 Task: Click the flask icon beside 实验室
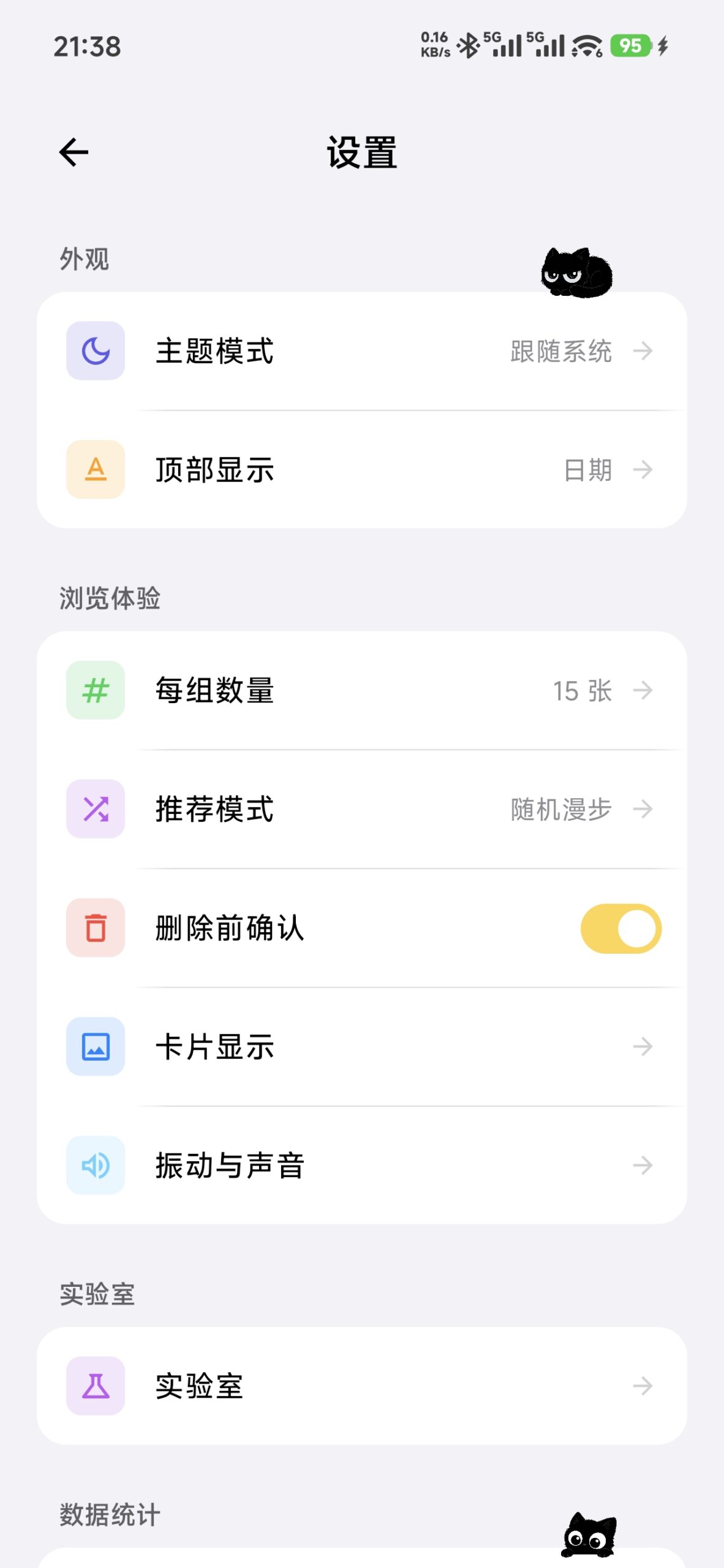95,1387
